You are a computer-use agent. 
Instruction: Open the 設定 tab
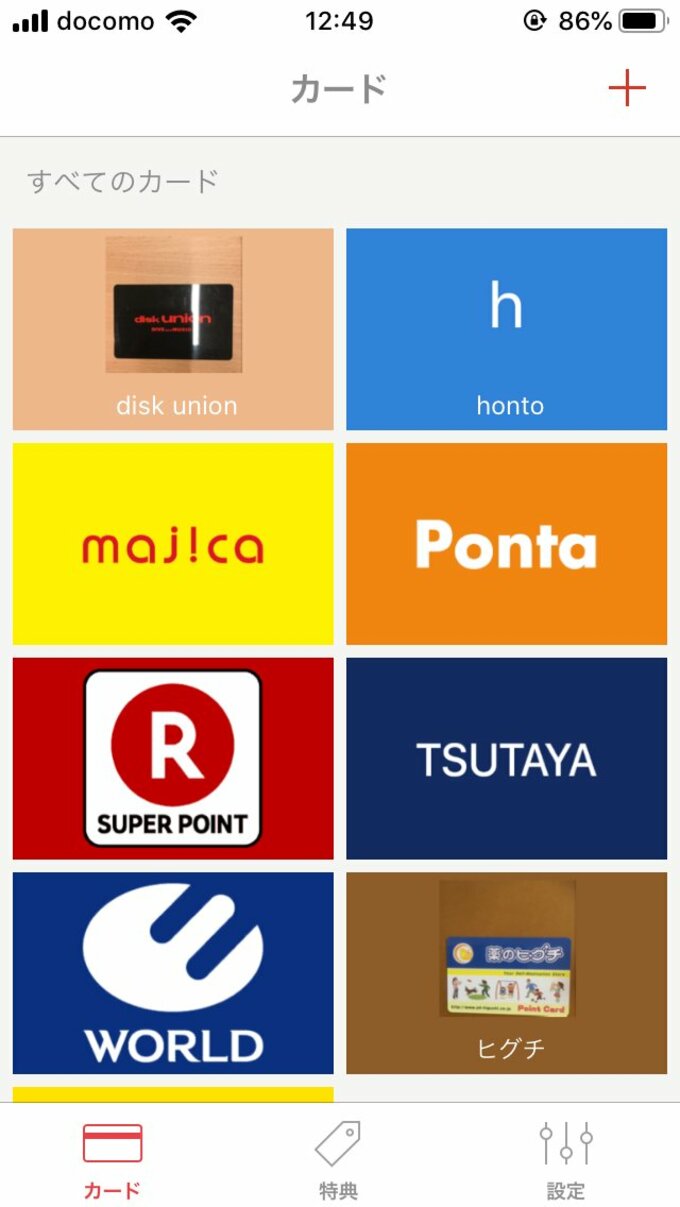[565, 1158]
